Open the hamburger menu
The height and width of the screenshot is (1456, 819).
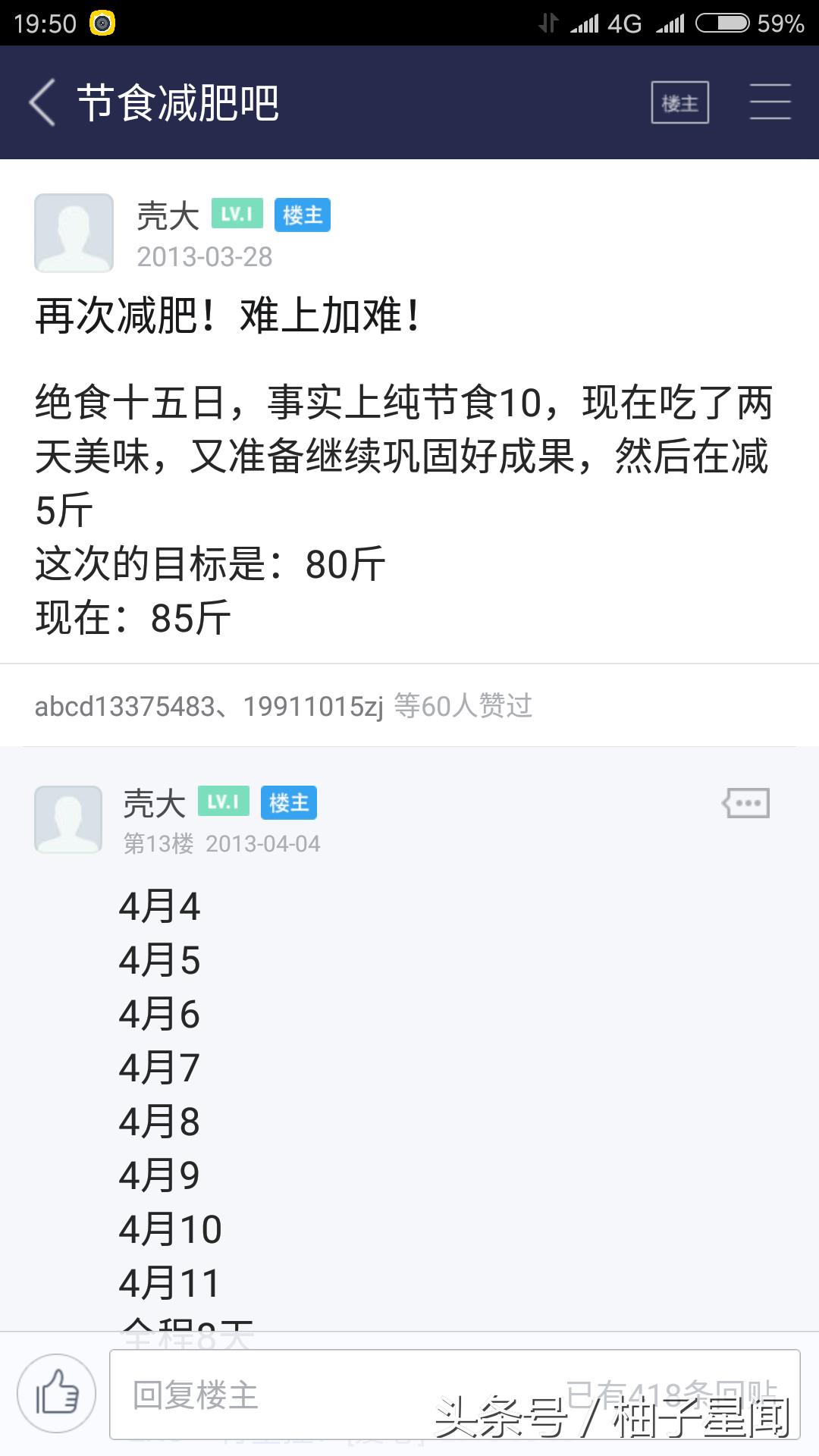[770, 102]
